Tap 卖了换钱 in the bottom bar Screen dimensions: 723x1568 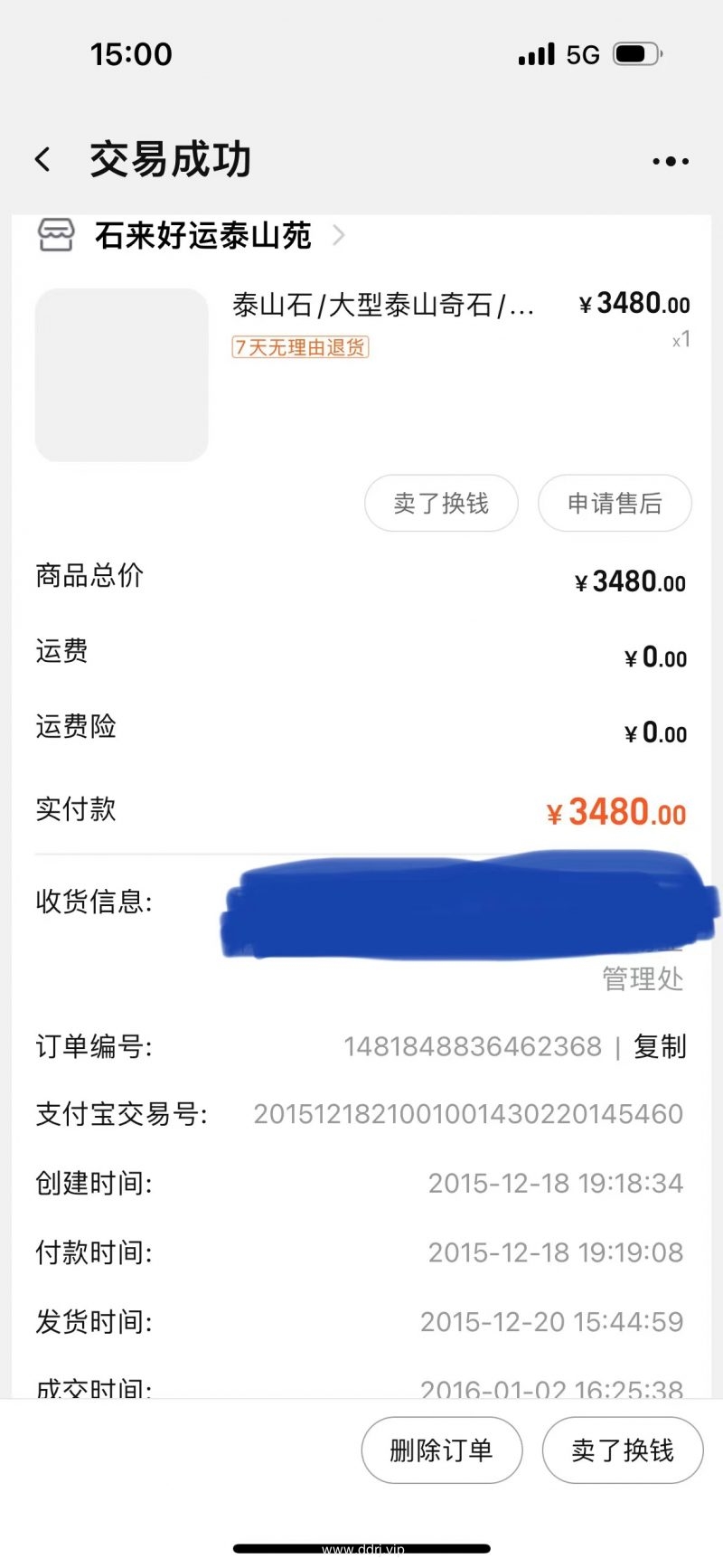[x=622, y=1450]
